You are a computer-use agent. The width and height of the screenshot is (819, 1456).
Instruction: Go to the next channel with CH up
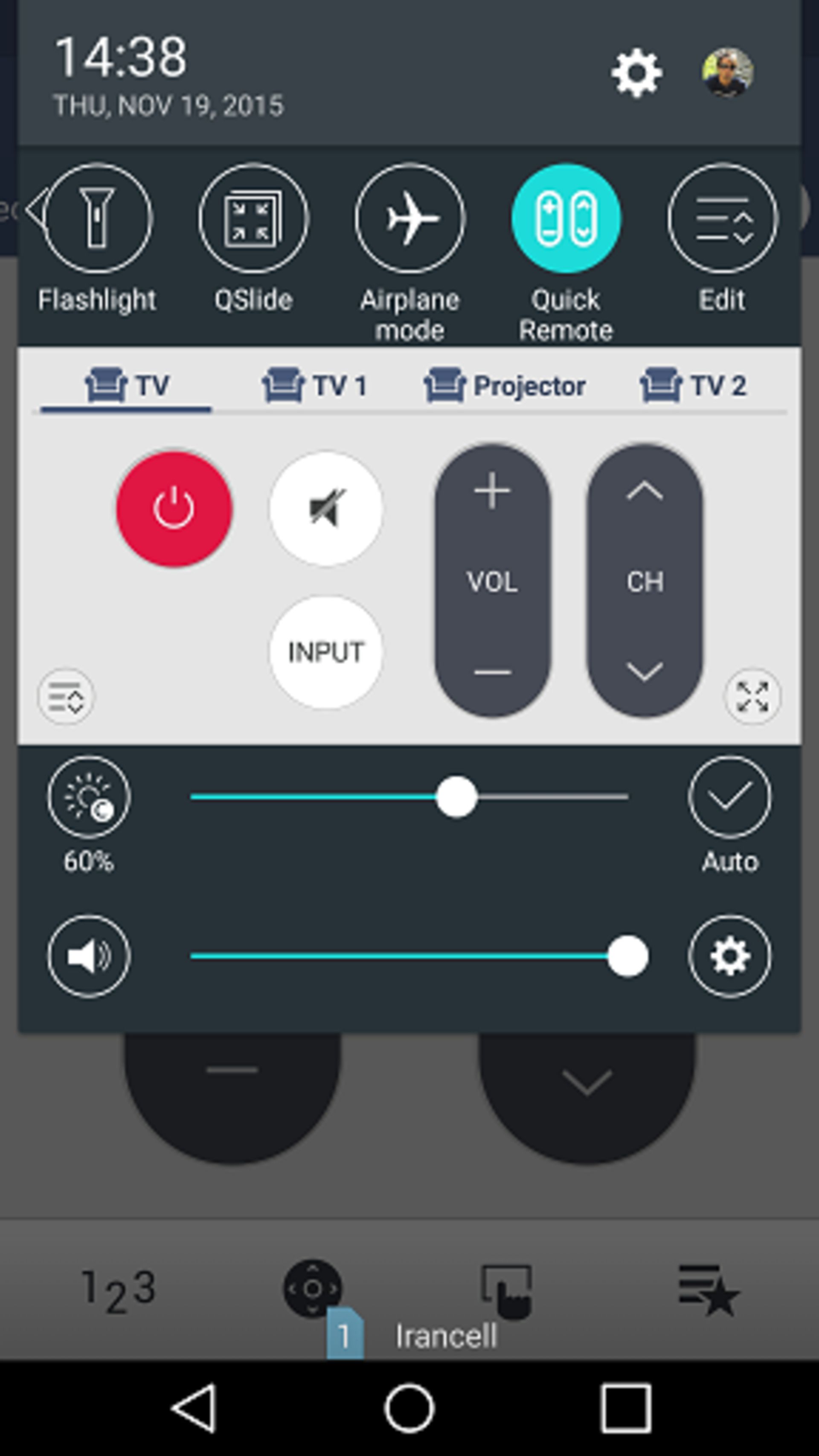645,491
